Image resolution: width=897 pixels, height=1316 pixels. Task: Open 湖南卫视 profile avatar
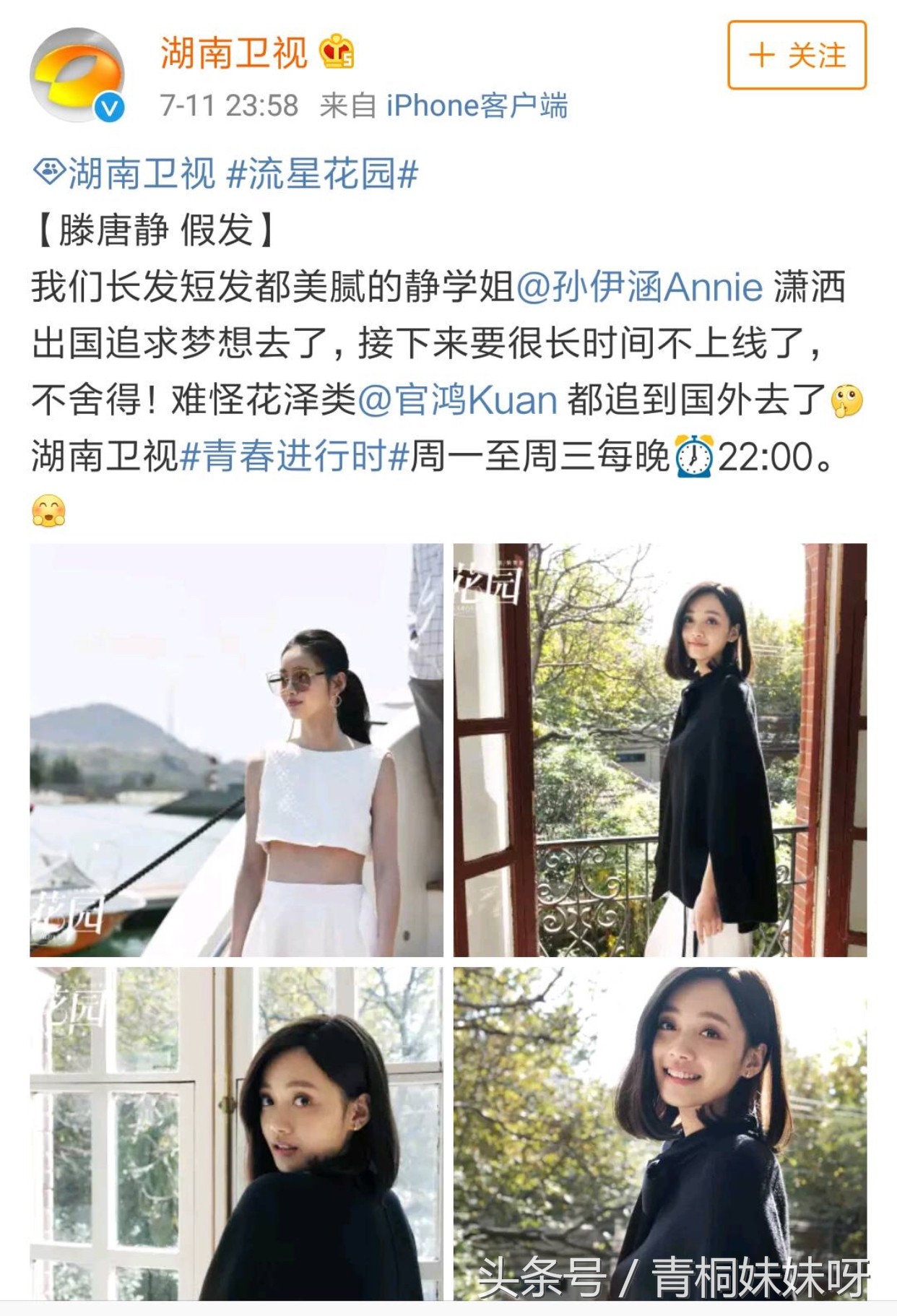pyautogui.click(x=77, y=74)
